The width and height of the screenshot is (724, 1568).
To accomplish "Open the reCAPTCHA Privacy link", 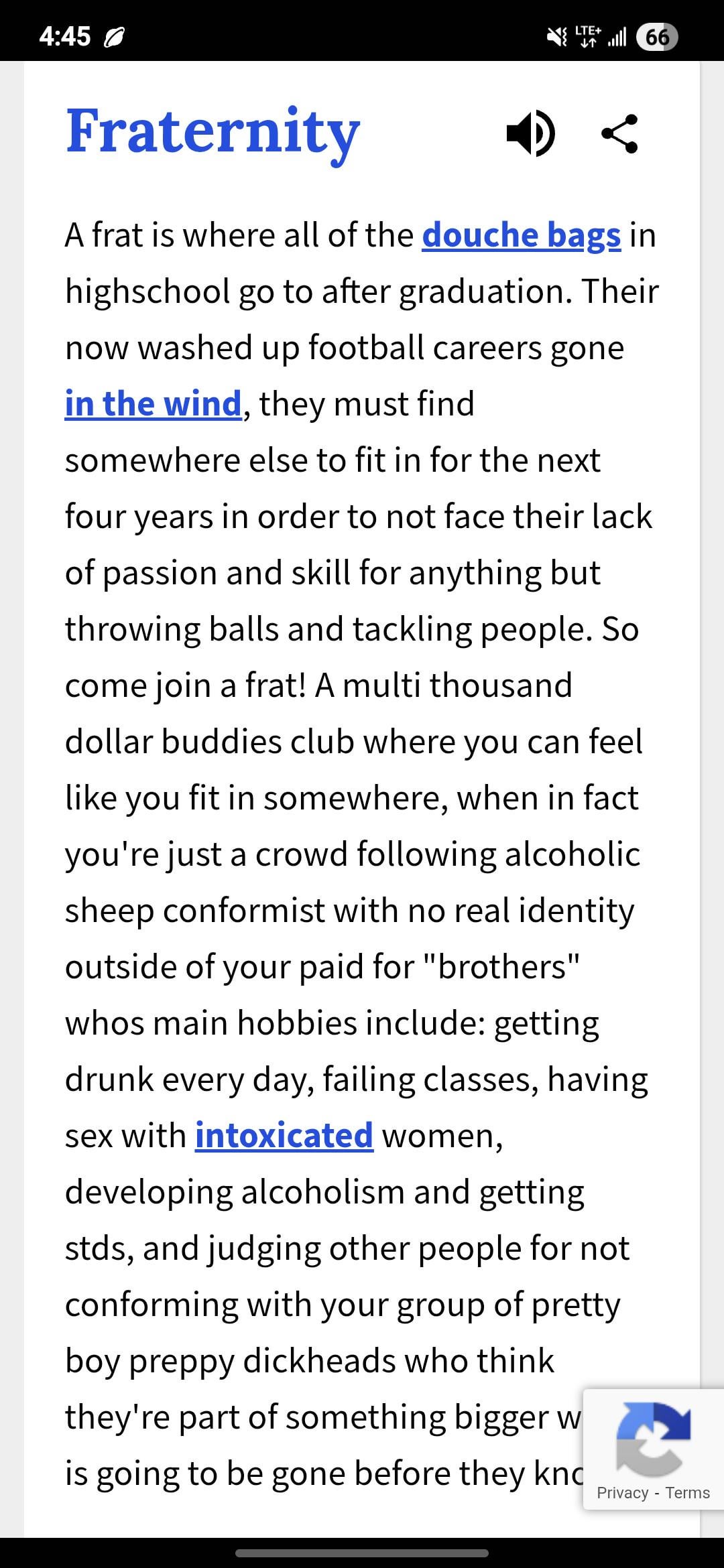I will pyautogui.click(x=622, y=1492).
